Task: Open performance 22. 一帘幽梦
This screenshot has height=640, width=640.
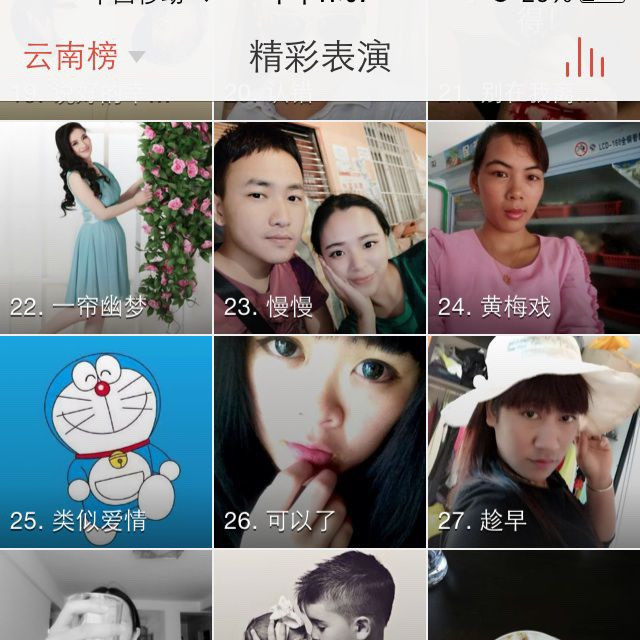Action: [106, 228]
